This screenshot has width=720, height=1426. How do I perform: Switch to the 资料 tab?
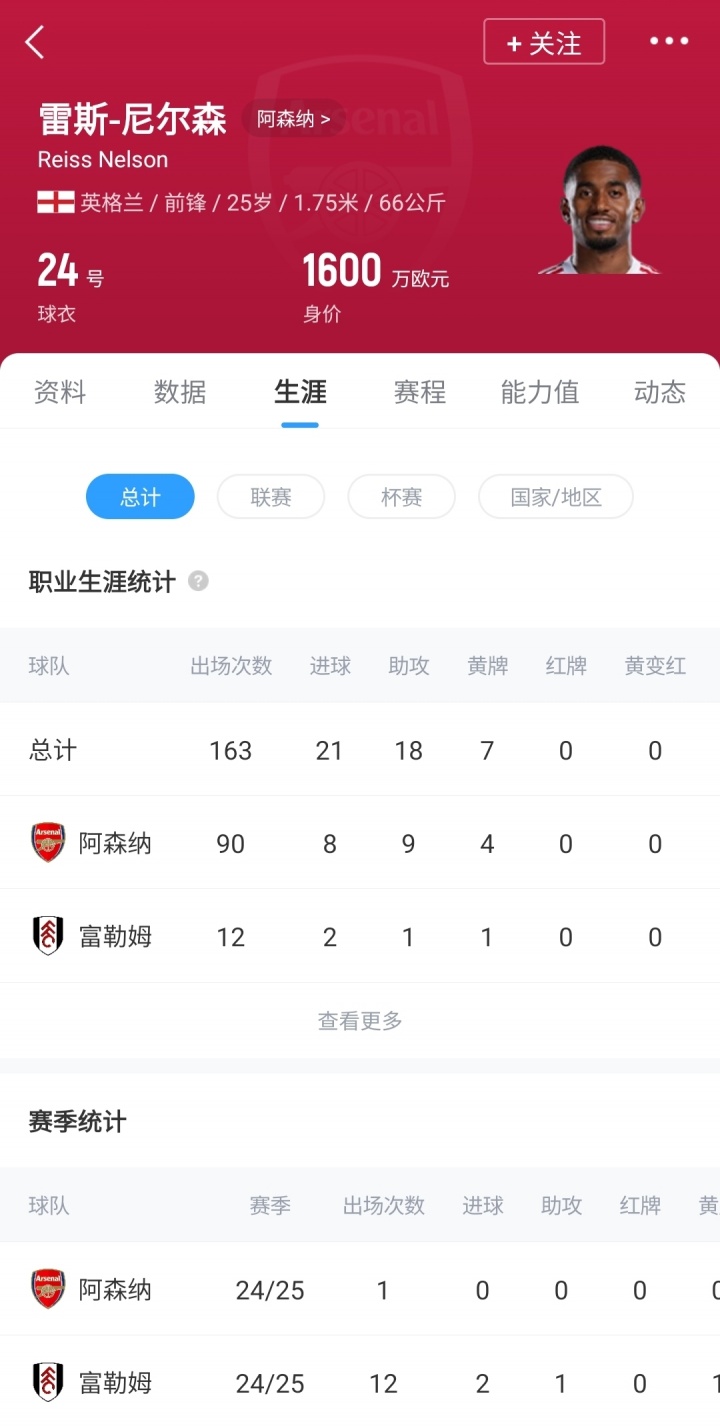[x=60, y=392]
